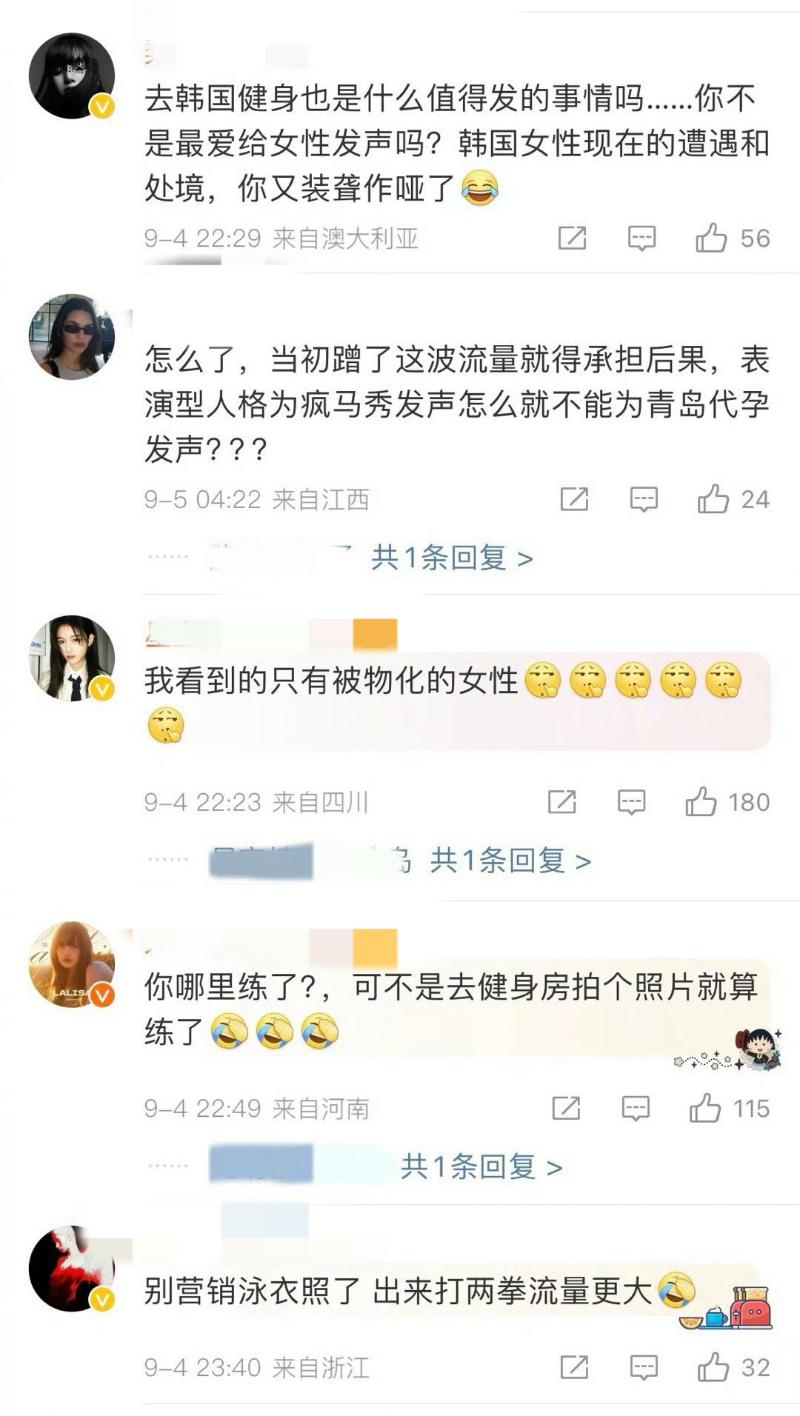Screen dimensions: 800x1416
Task: Like the comment 我看到的只有被物化的女性
Action: [x=702, y=802]
